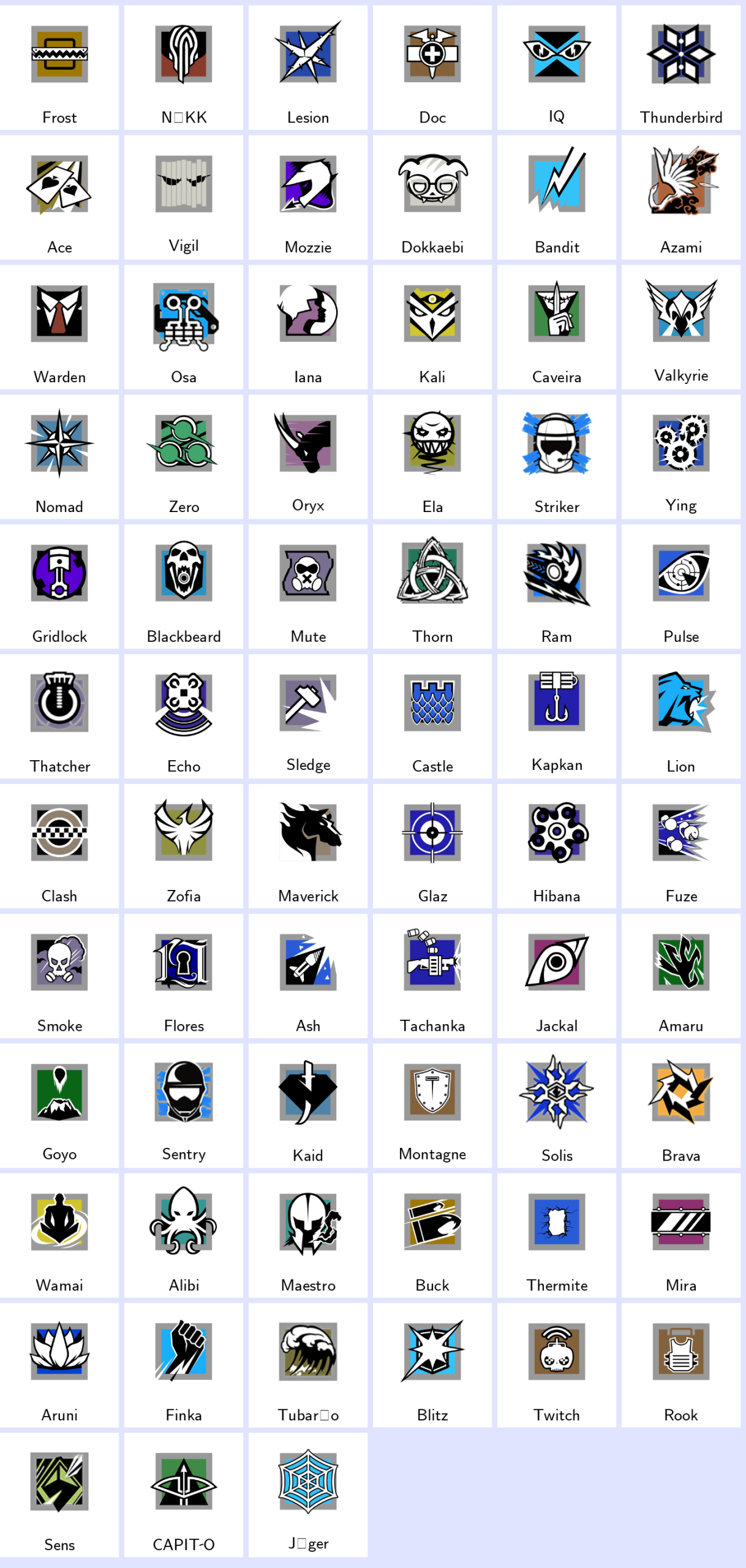Open the Thunderbird operator tile
This screenshot has height=1568, width=746.
(680, 67)
